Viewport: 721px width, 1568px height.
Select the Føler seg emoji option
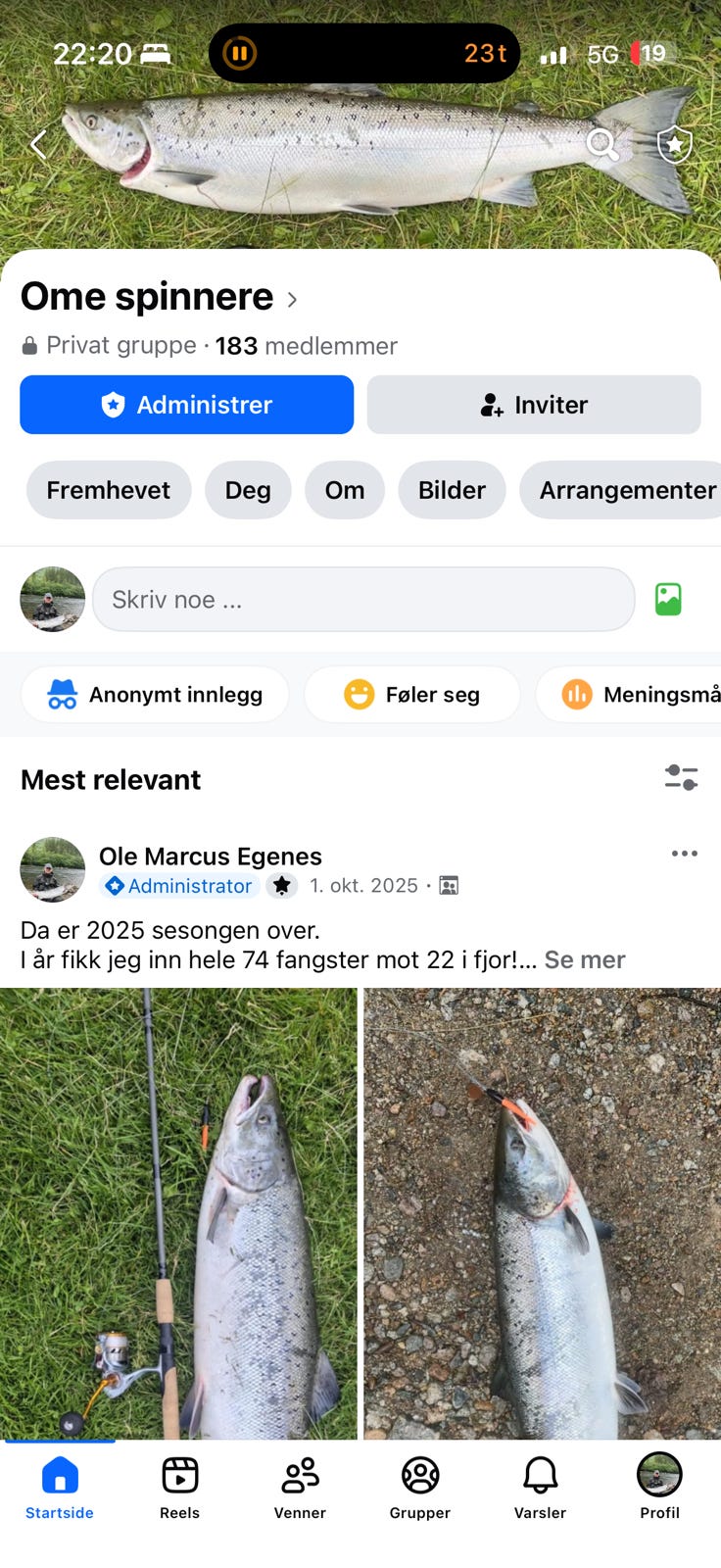[411, 694]
